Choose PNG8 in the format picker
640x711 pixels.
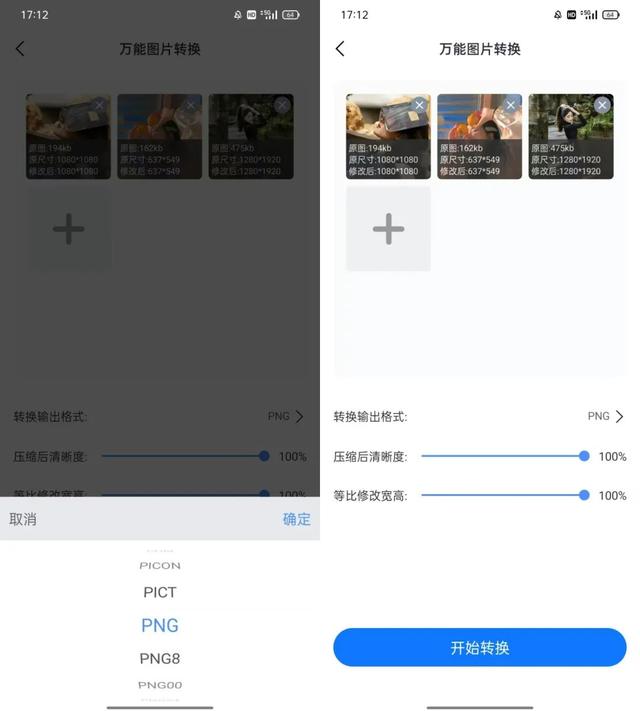pos(160,658)
